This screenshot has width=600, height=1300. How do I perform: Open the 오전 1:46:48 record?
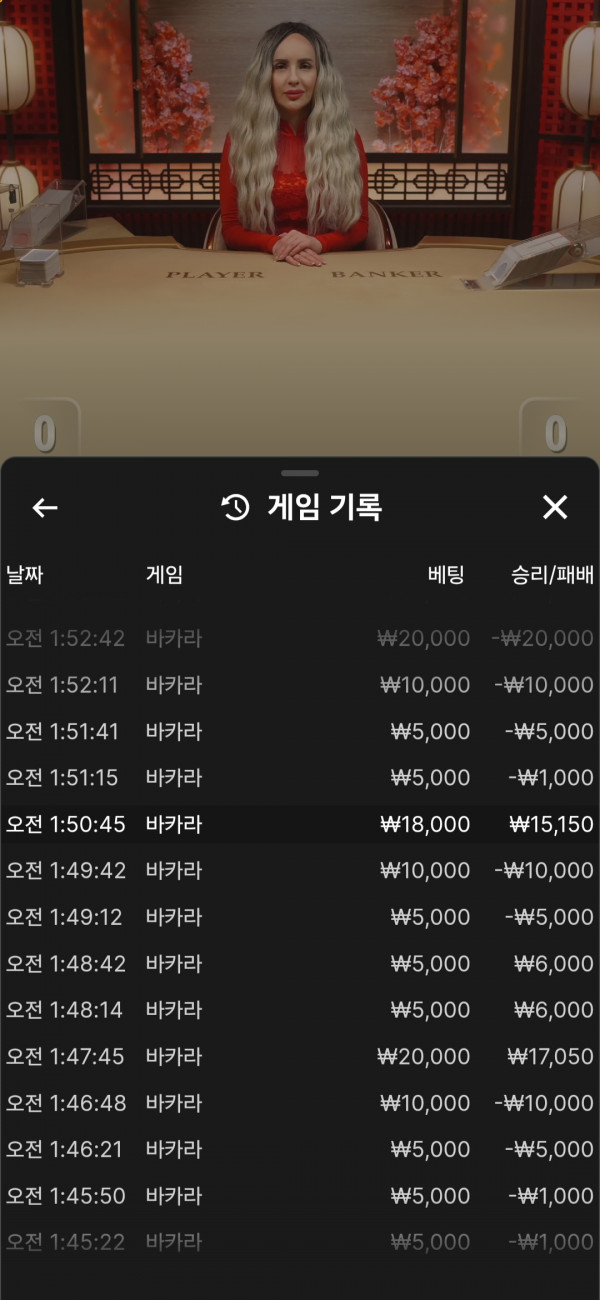pyautogui.click(x=300, y=1103)
